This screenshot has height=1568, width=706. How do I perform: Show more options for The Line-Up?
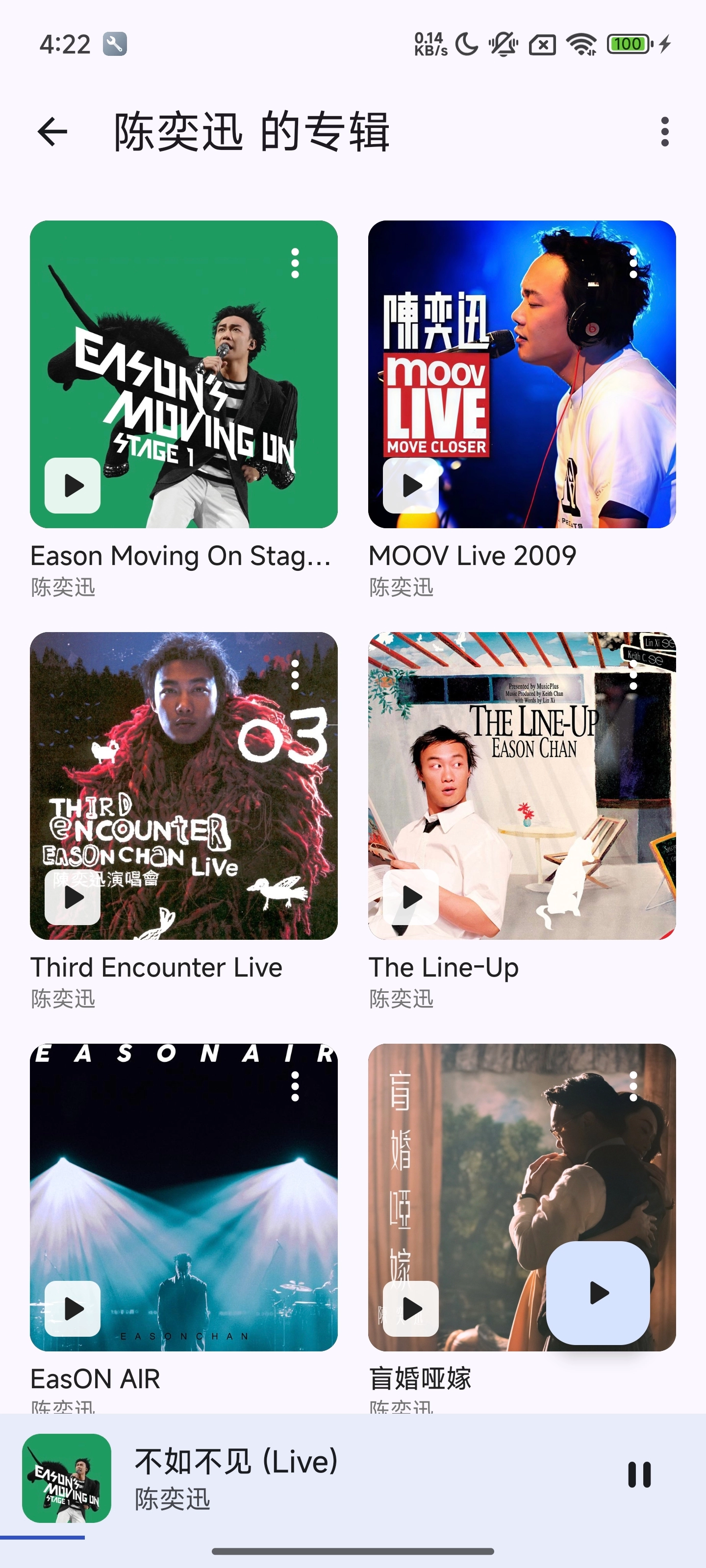tap(633, 674)
